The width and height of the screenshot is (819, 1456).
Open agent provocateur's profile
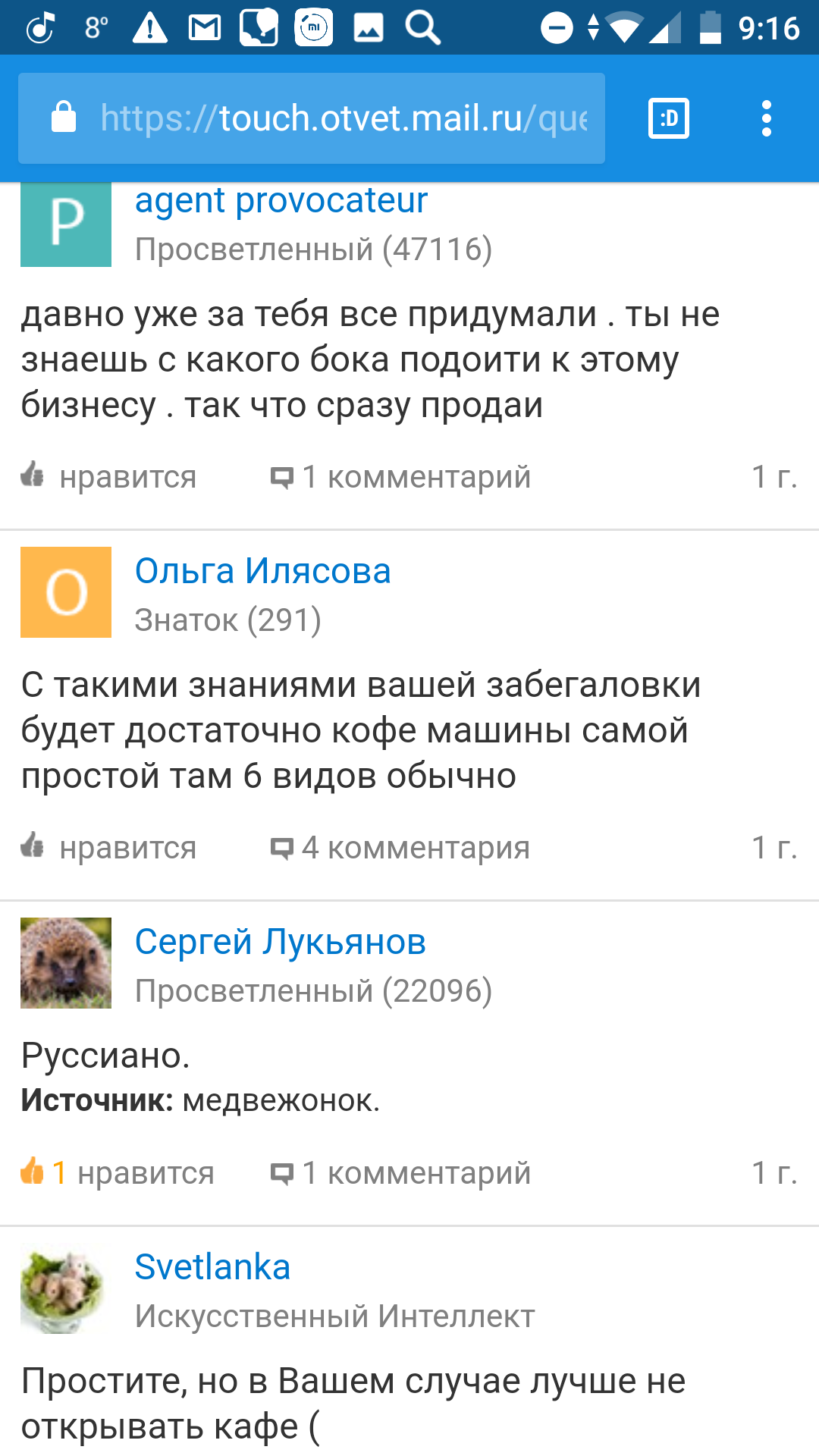click(x=281, y=201)
